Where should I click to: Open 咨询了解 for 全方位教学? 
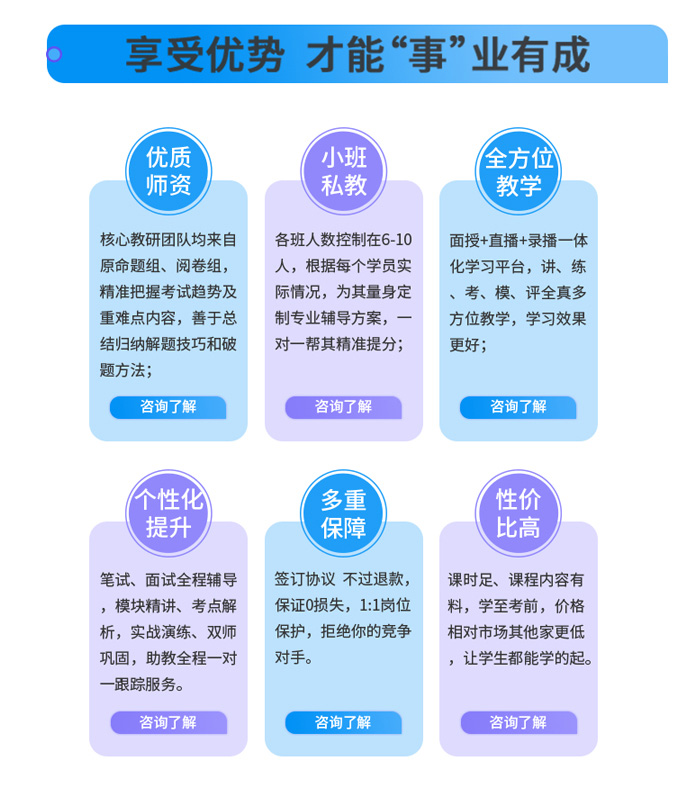point(518,407)
